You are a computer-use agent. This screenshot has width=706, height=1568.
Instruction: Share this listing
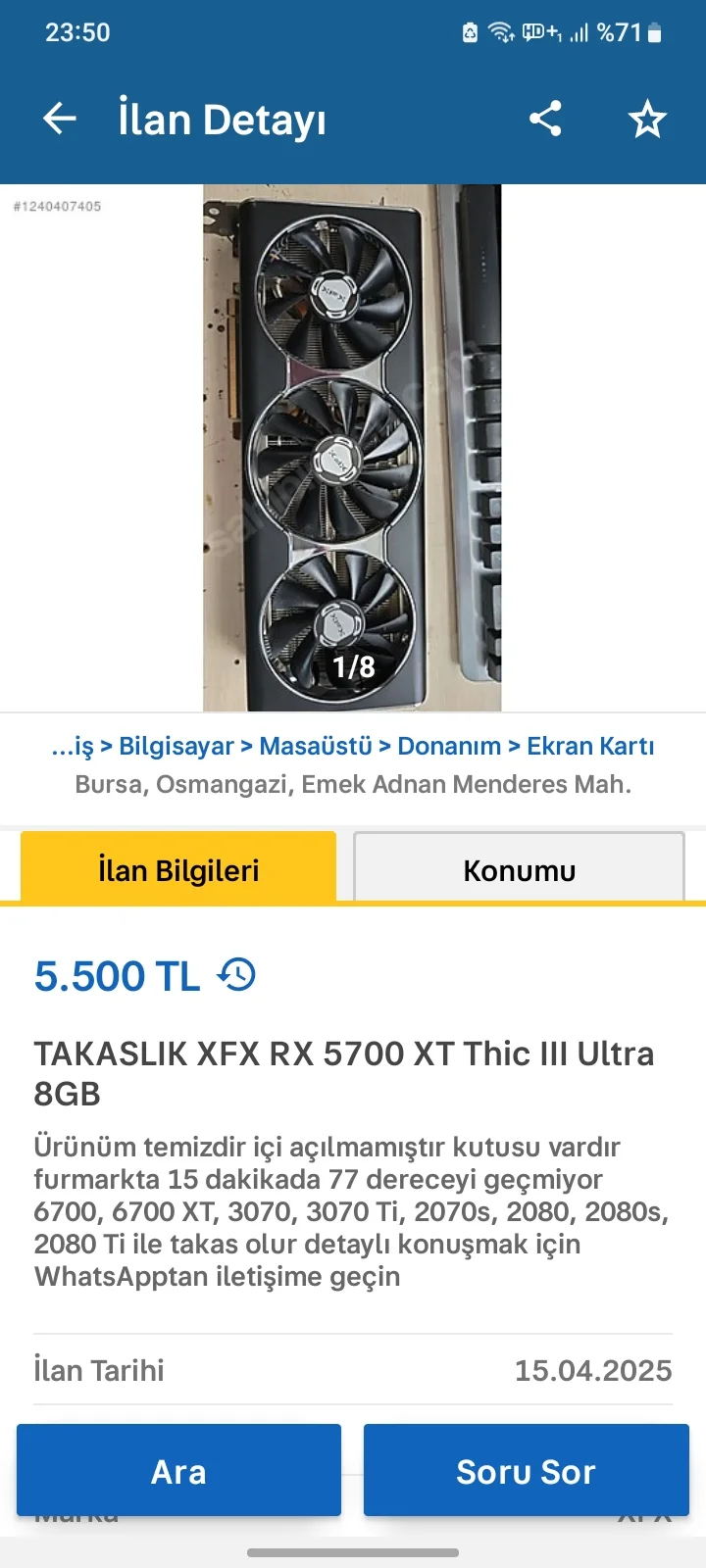[x=545, y=120]
